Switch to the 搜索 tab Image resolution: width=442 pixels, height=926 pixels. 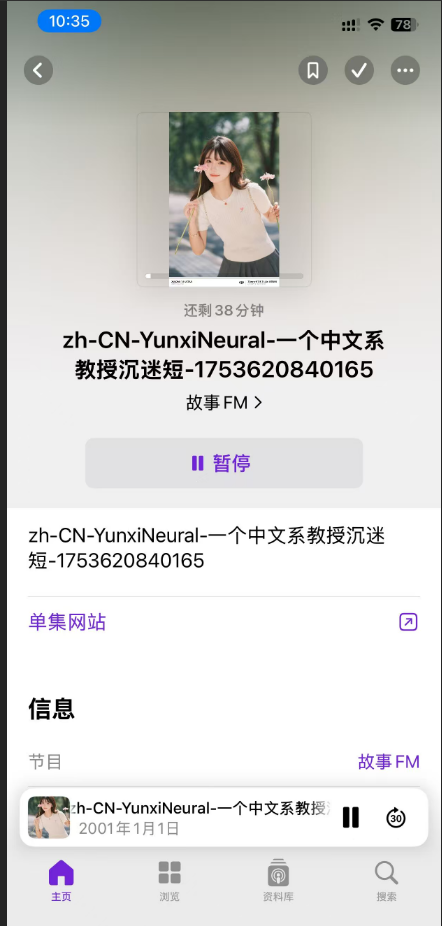point(386,881)
